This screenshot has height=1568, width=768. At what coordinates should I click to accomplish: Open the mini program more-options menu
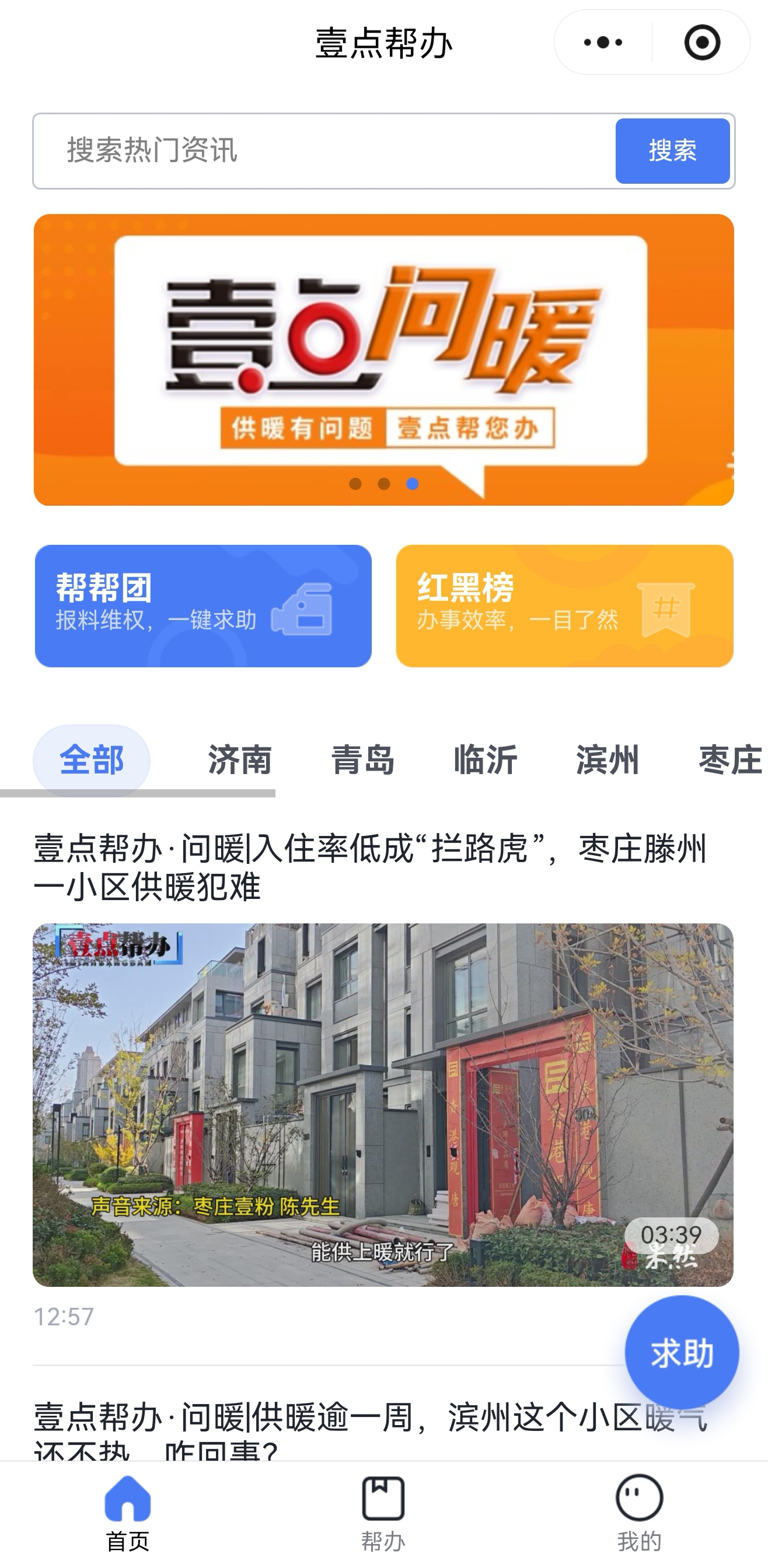(603, 43)
